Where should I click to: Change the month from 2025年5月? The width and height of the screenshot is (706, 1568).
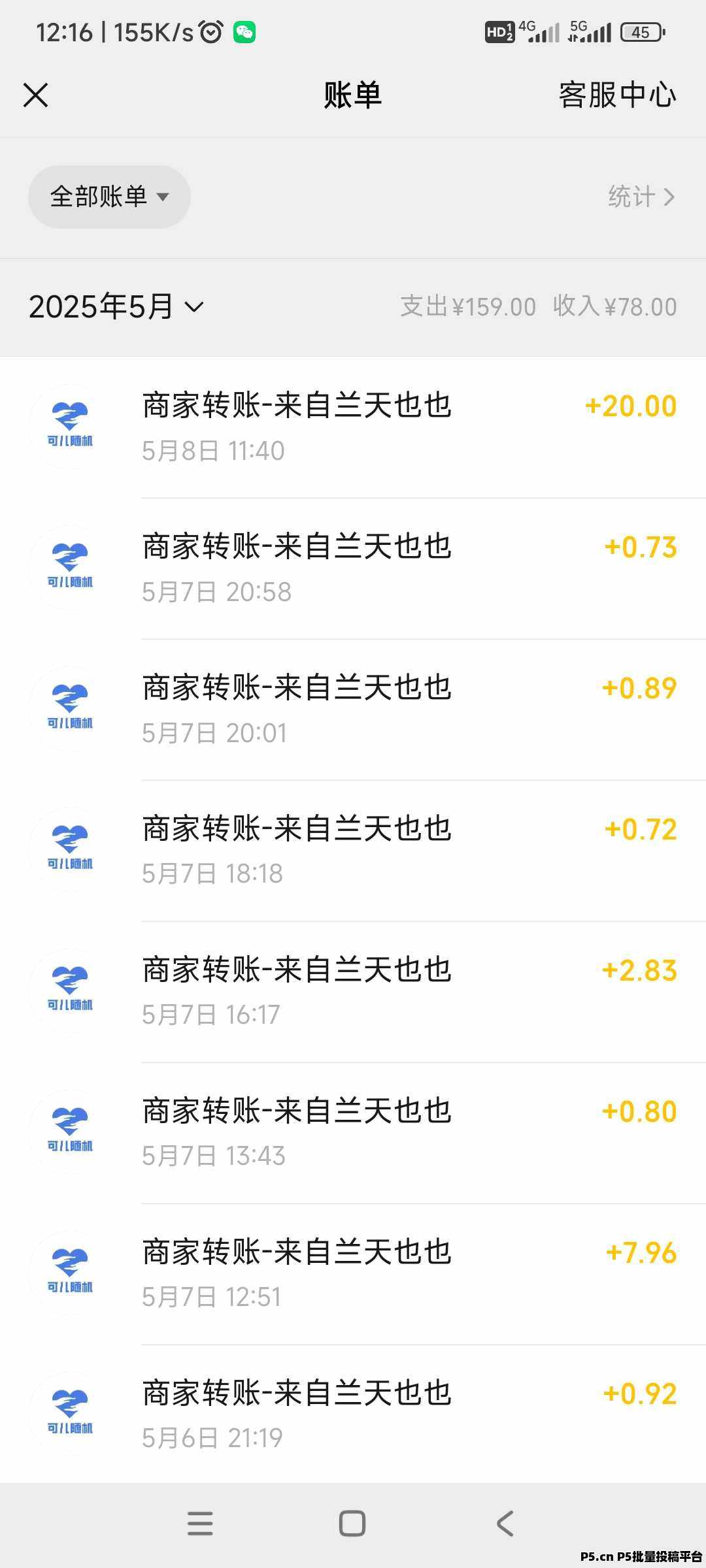point(116,306)
